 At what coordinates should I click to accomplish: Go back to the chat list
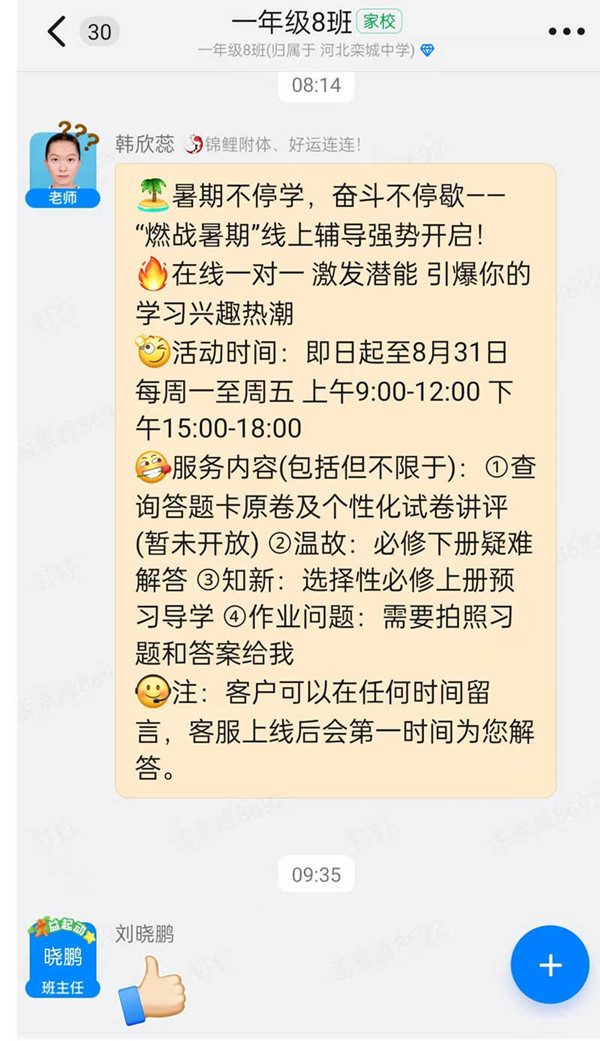(57, 32)
